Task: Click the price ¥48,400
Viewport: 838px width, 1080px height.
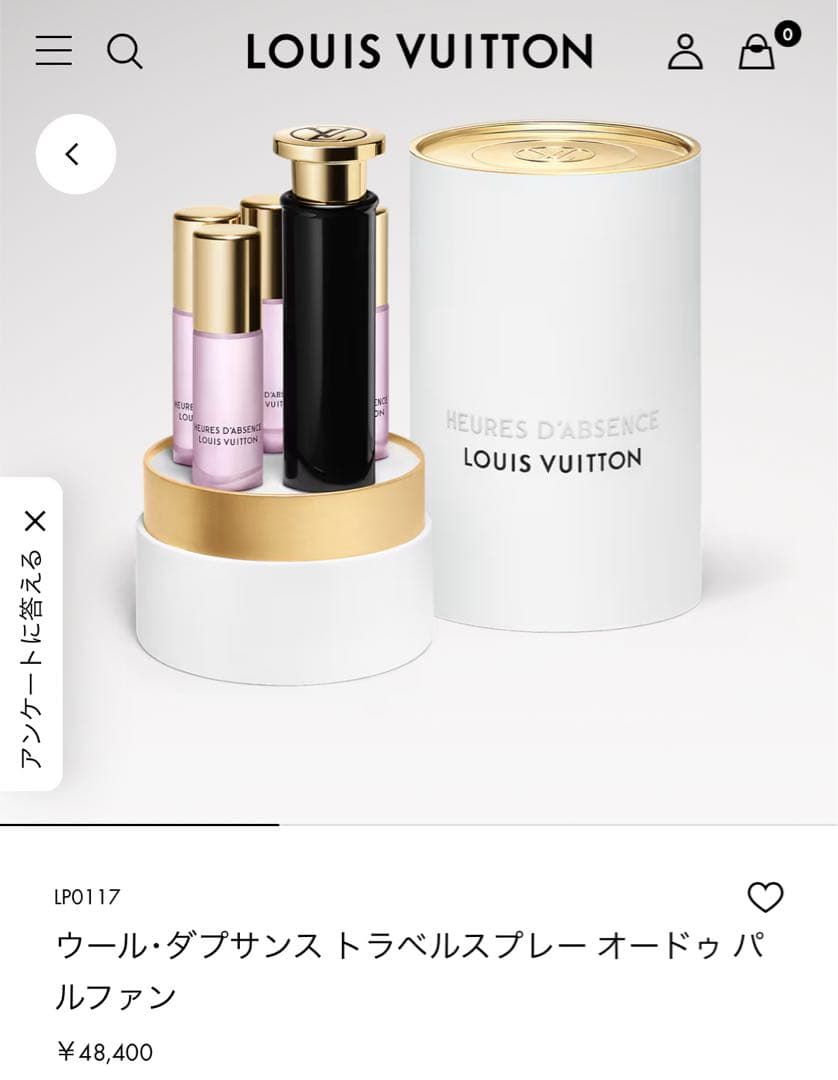Action: [x=98, y=1052]
